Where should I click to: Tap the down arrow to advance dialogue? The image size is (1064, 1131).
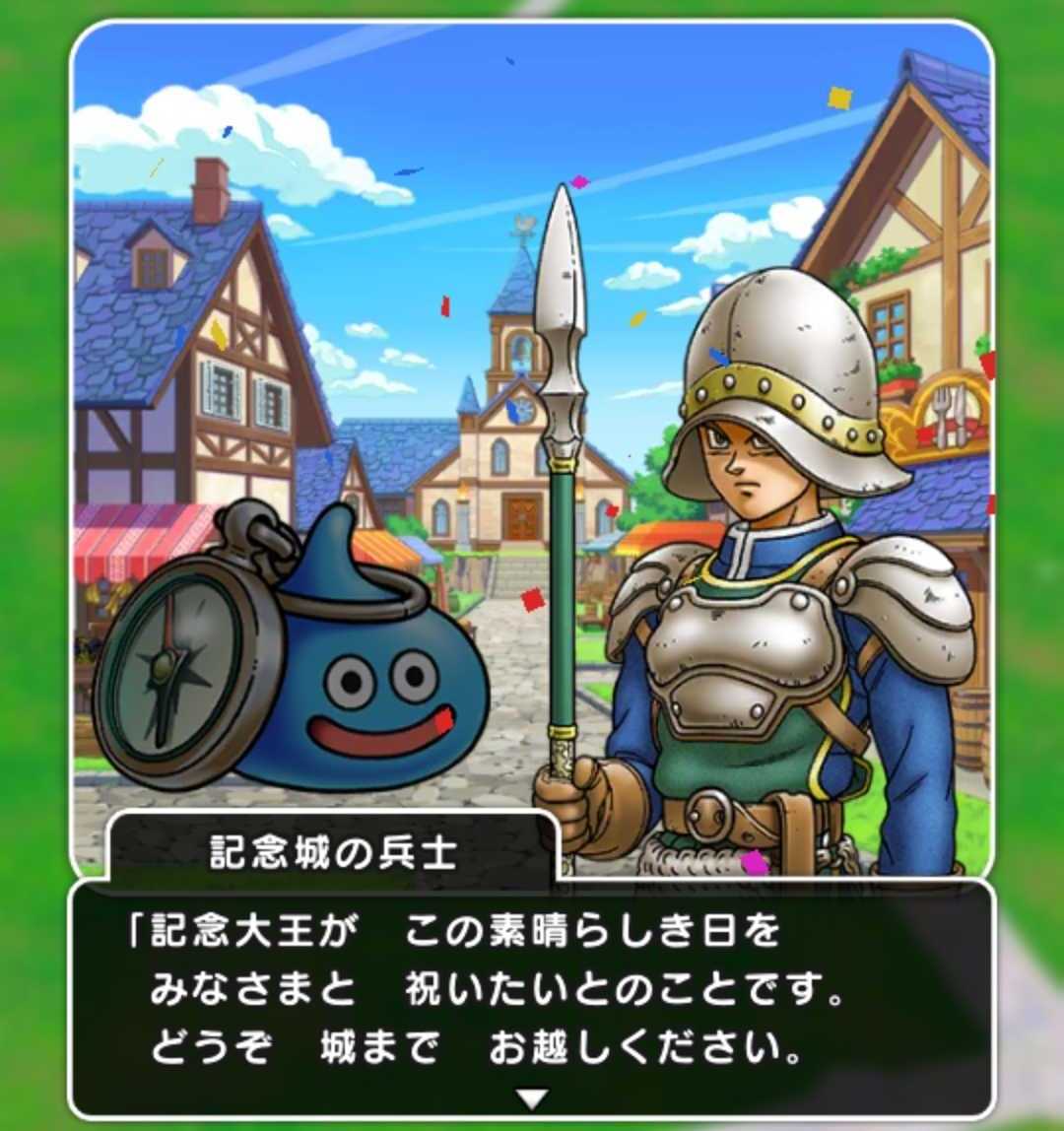[x=532, y=1098]
